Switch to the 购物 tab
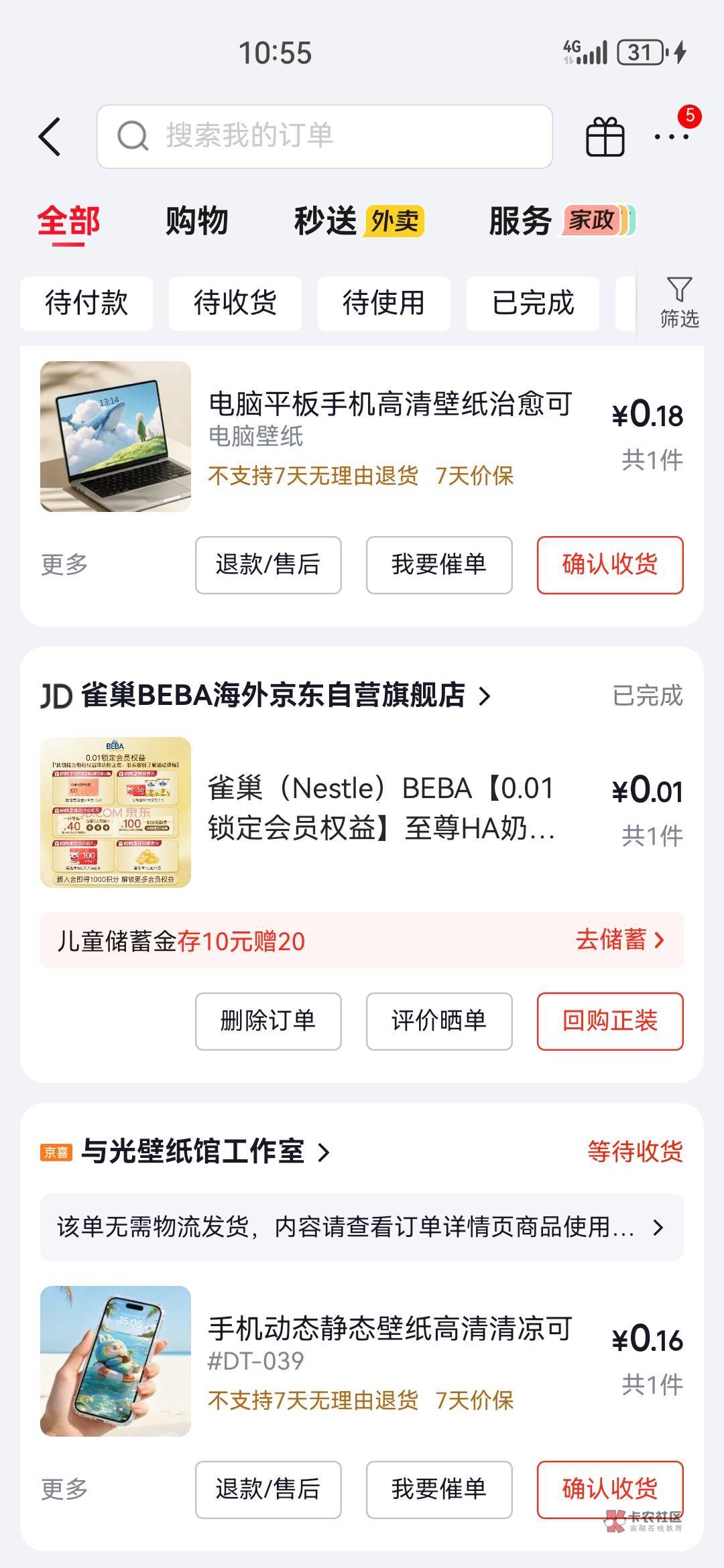This screenshot has width=724, height=1568. click(x=196, y=220)
